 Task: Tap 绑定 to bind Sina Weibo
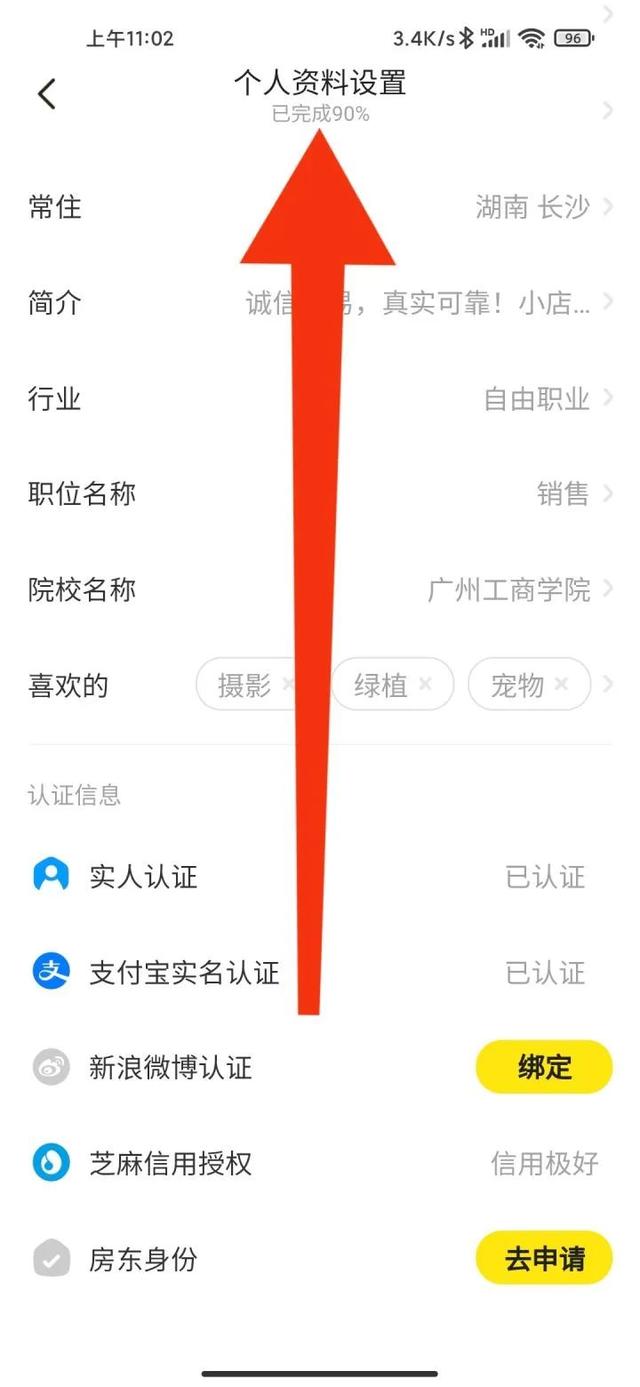click(x=544, y=1067)
